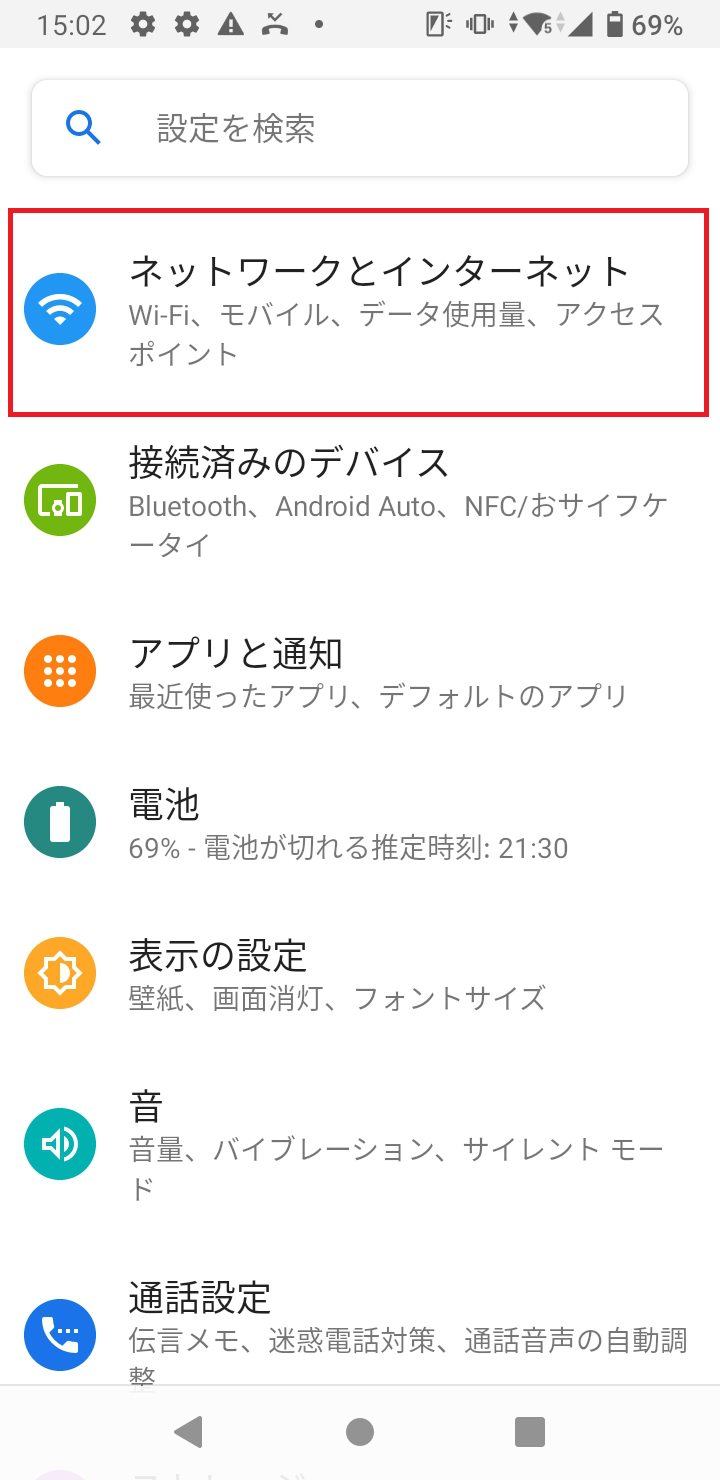
Task: Tap the back navigation triangle button
Action: 190,1432
